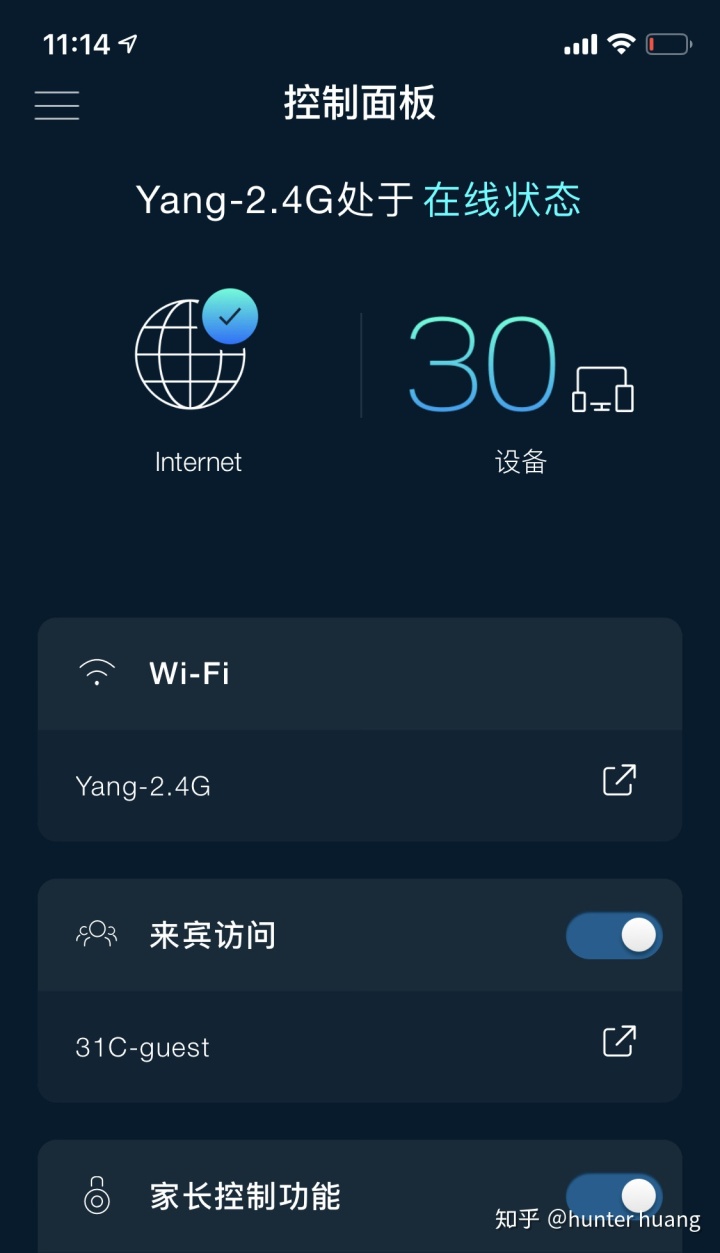This screenshot has height=1253, width=720.
Task: Open the hamburger menu drawer
Action: point(57,105)
